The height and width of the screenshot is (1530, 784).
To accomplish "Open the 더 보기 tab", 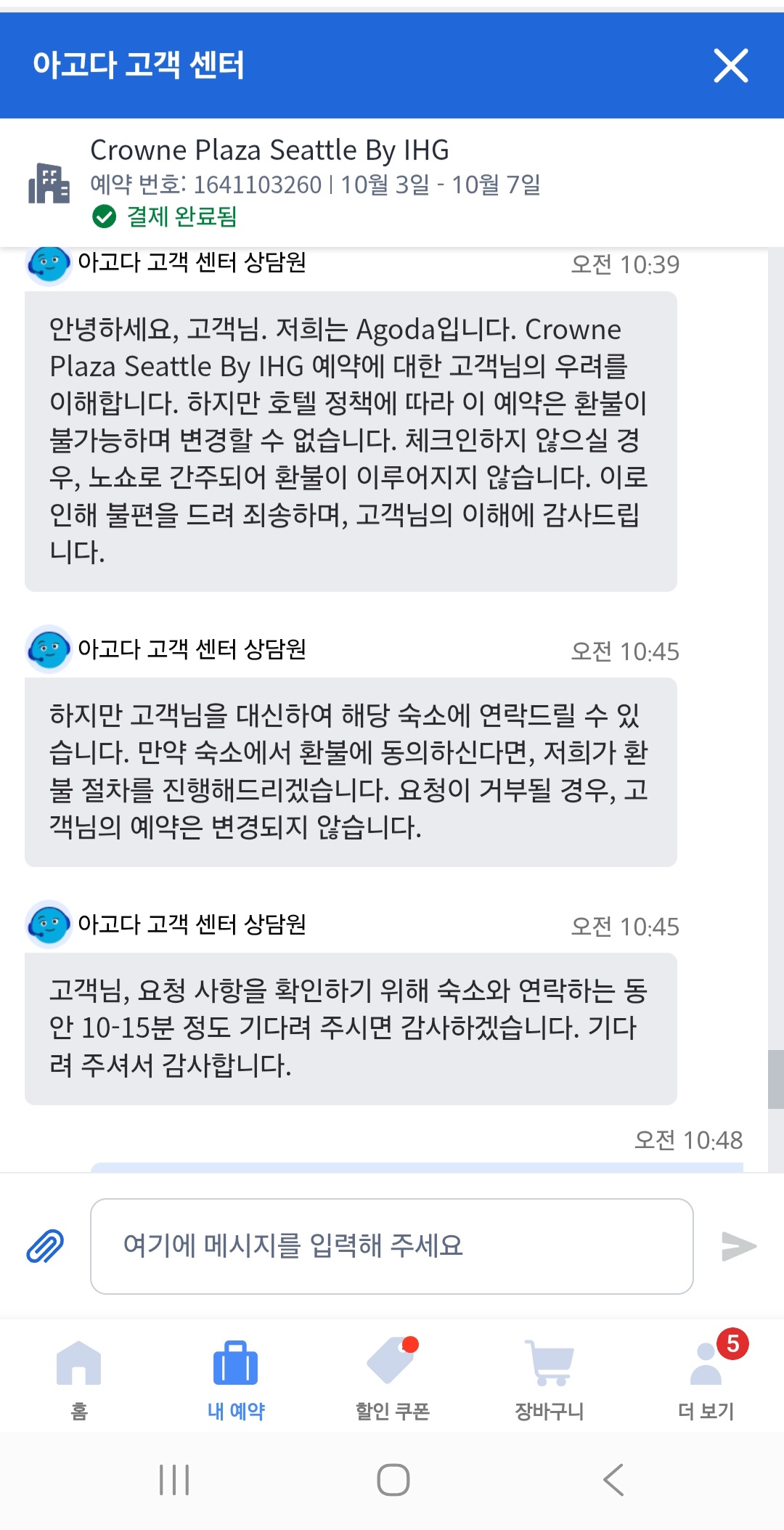I will (706, 1379).
